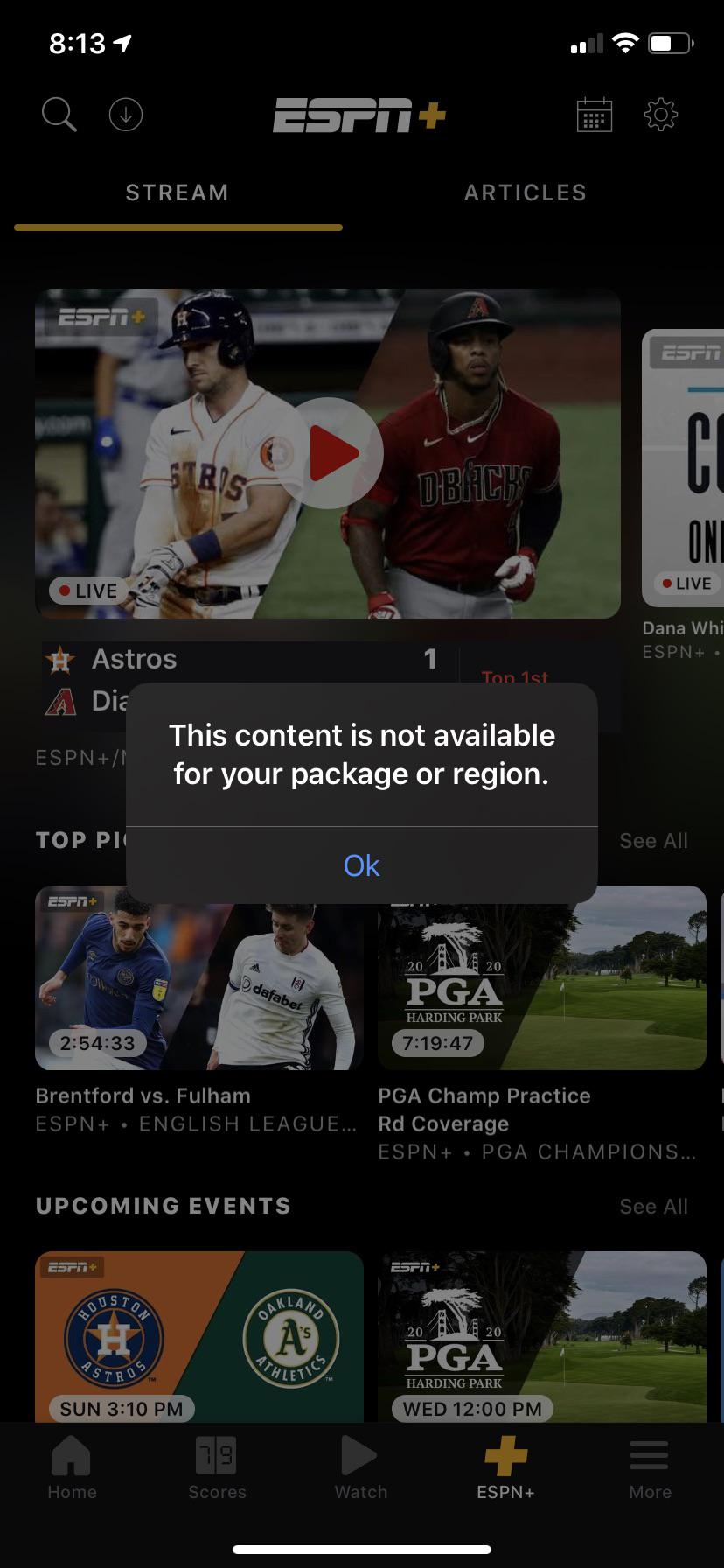Open See All for Upcoming Events
The height and width of the screenshot is (1568, 724).
pyautogui.click(x=653, y=1205)
